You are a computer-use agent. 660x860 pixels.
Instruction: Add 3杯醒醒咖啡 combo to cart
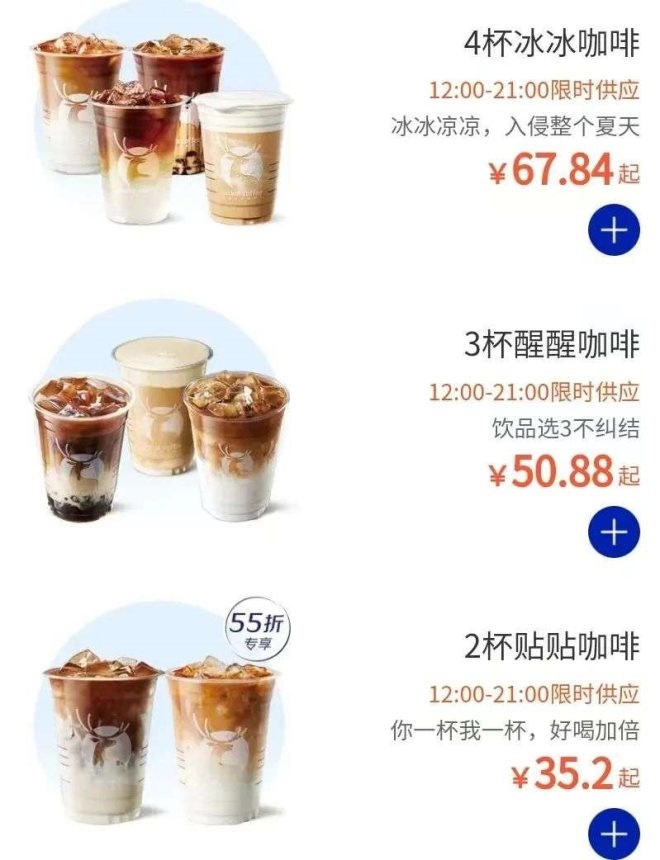pyautogui.click(x=613, y=533)
